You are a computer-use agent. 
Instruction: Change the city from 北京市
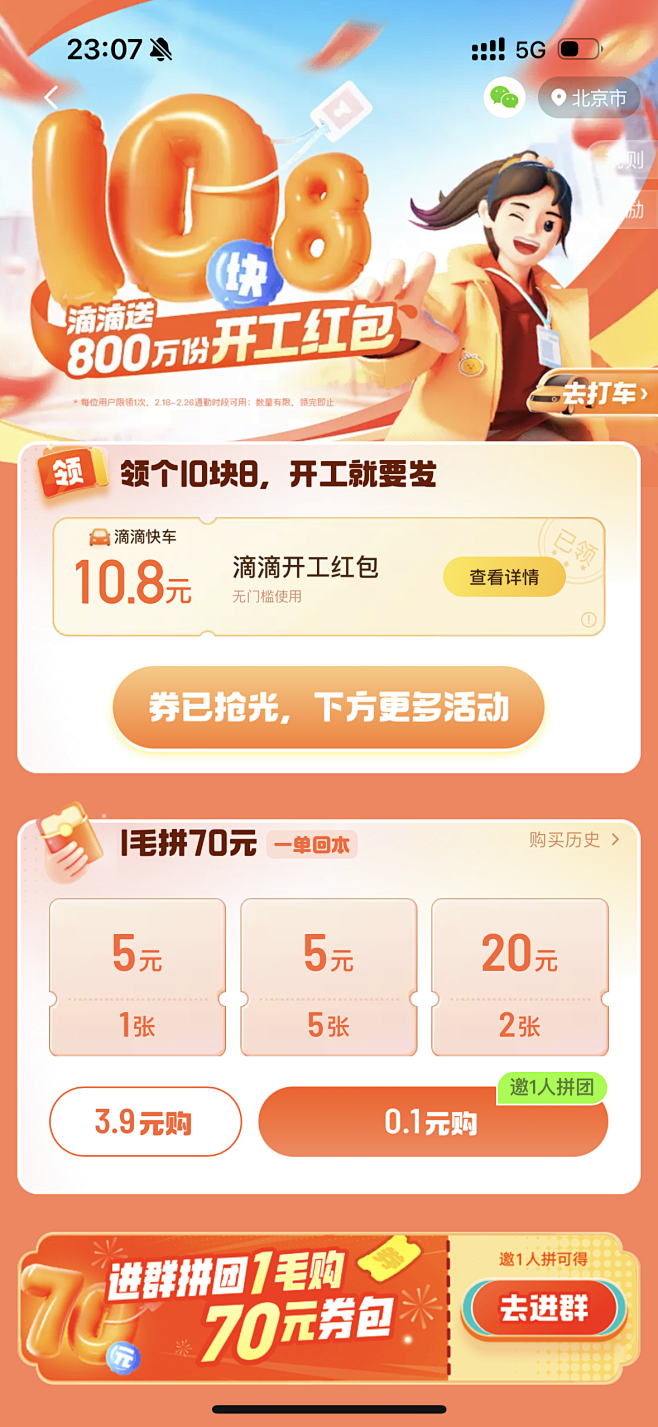[x=589, y=98]
